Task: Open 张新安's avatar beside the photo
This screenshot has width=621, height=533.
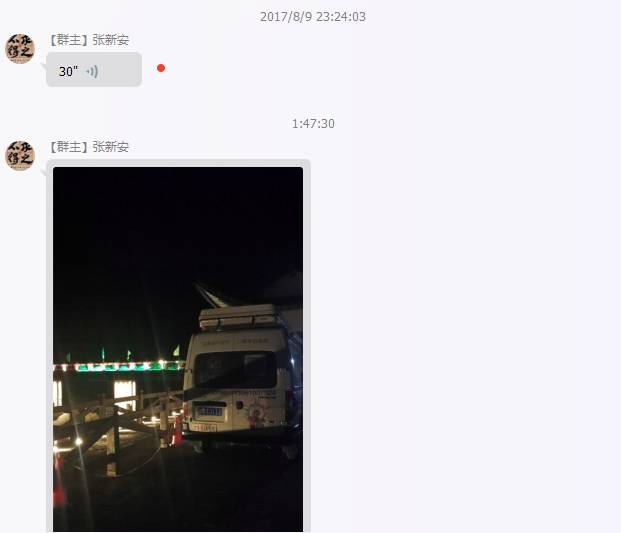Action: coord(20,155)
